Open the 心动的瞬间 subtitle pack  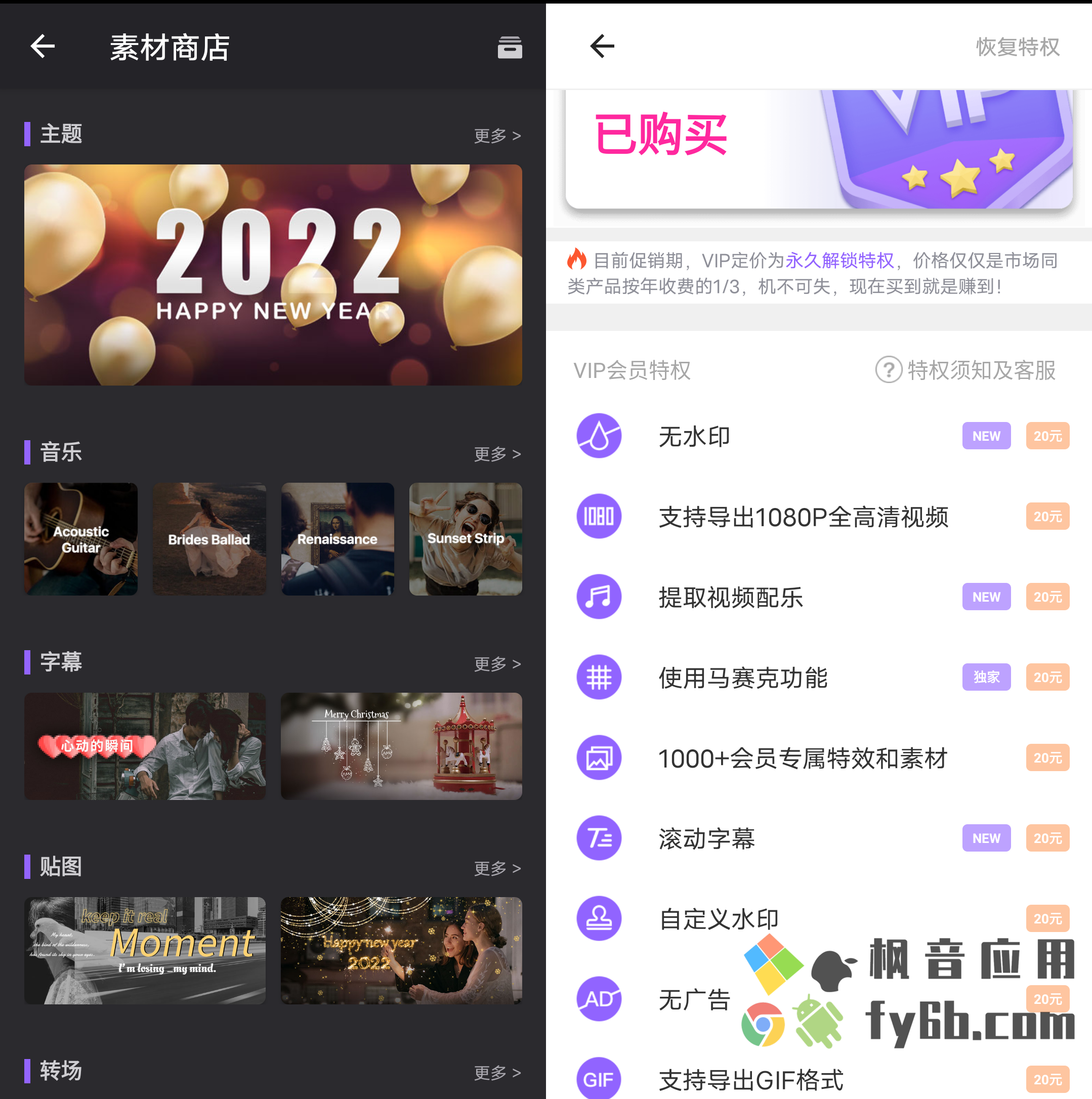point(144,746)
